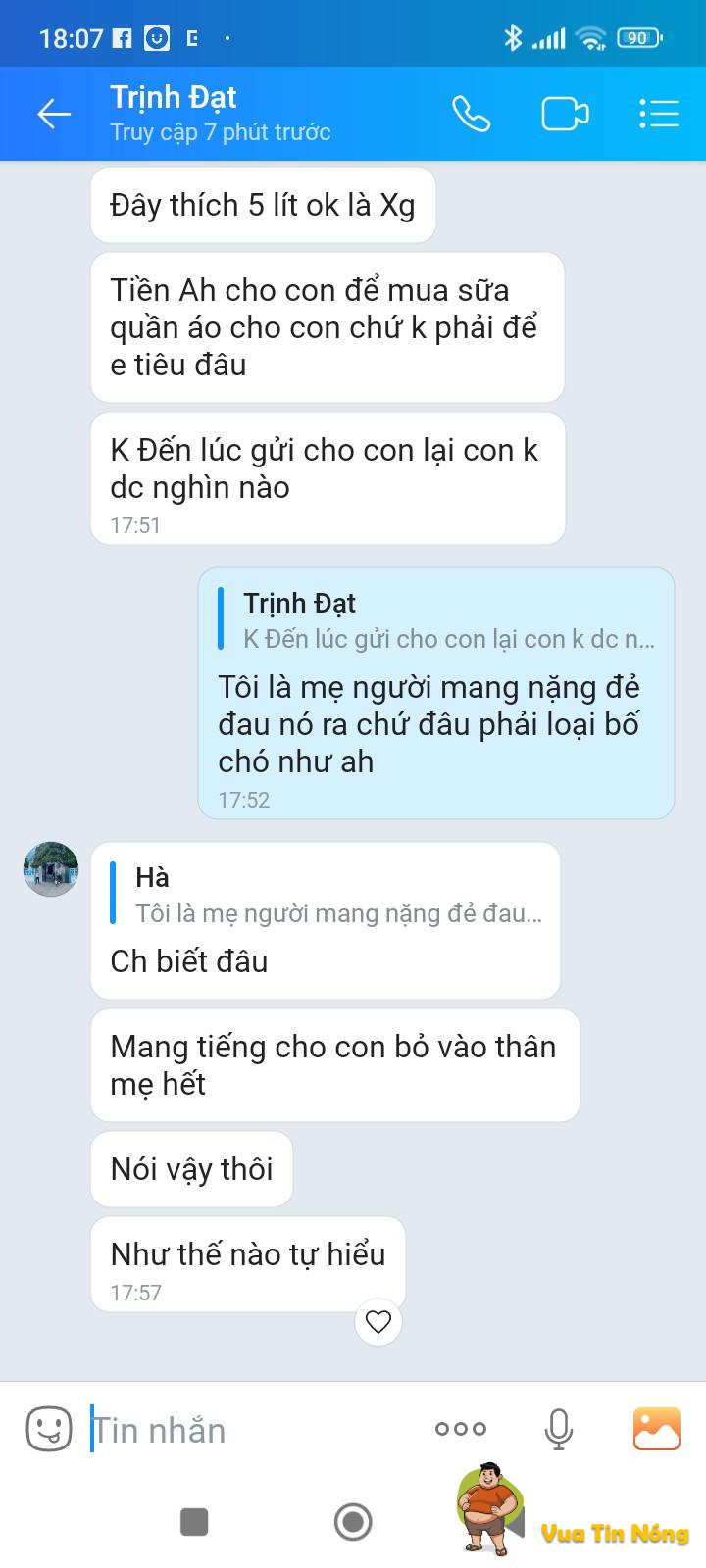Image resolution: width=706 pixels, height=1568 pixels.
Task: React with heart to "Như thế nào tự hiểu"
Action: point(378,1321)
